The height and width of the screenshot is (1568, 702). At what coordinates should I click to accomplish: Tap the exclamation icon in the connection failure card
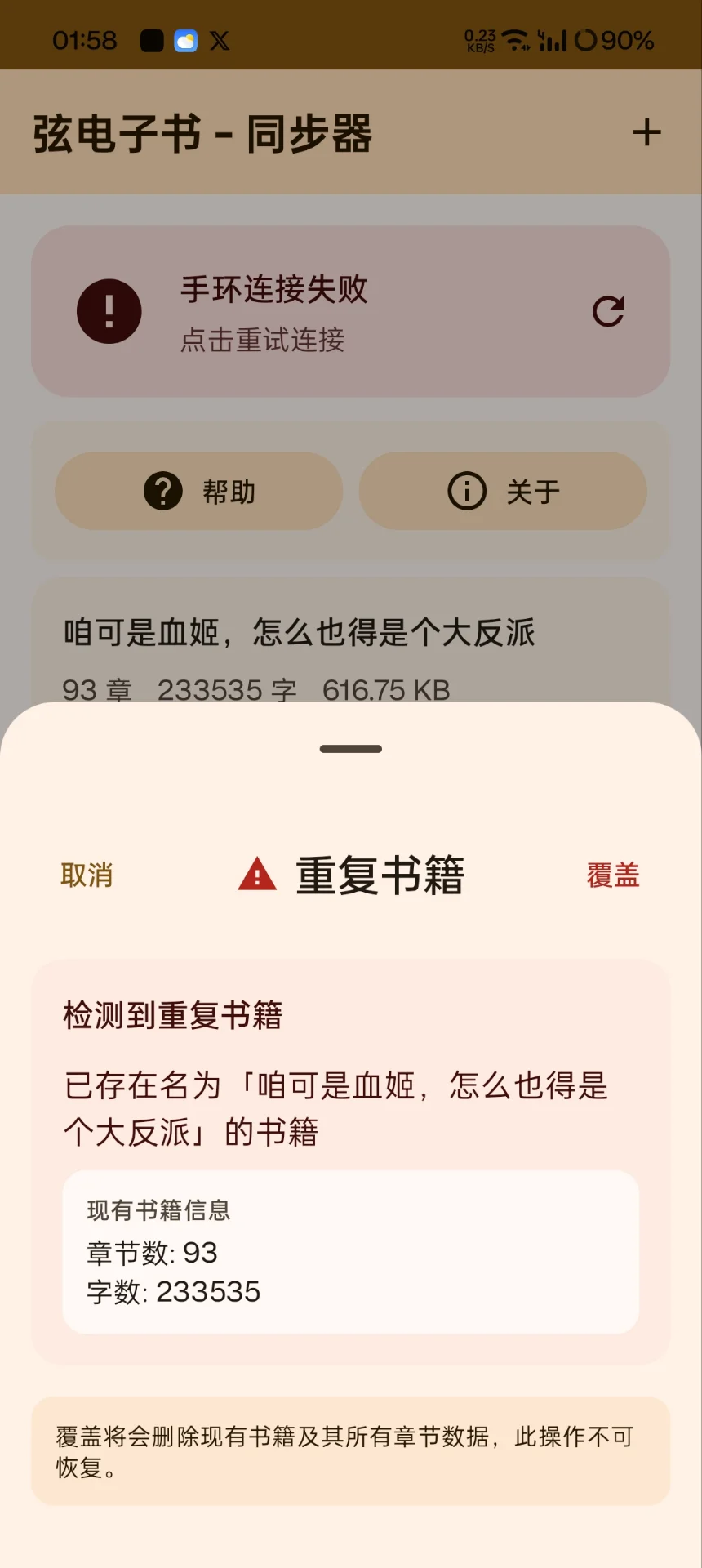(109, 311)
